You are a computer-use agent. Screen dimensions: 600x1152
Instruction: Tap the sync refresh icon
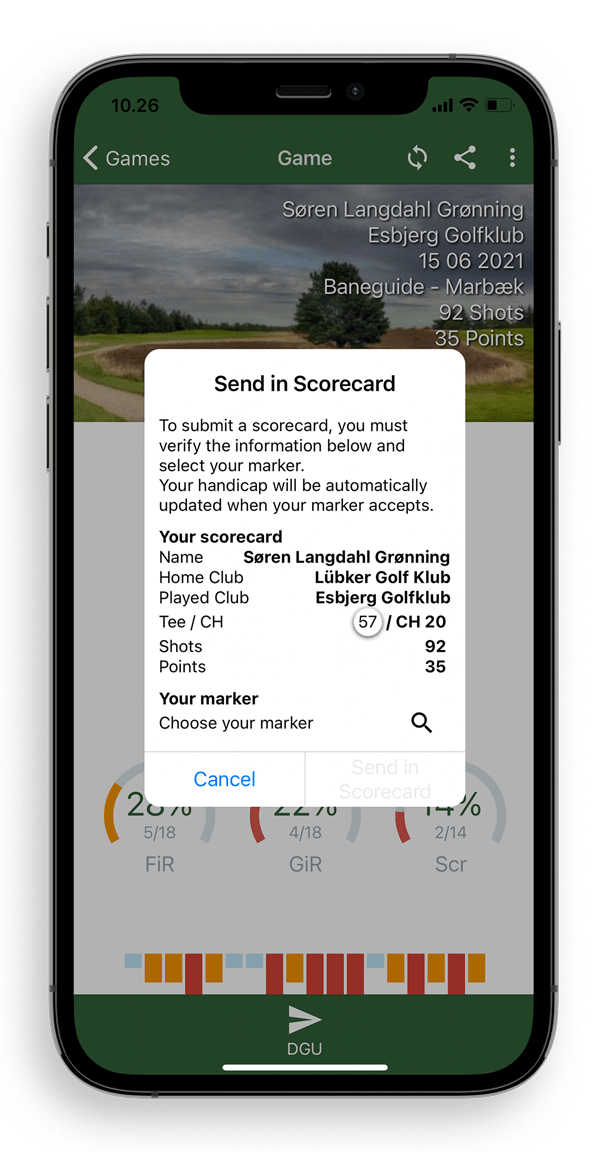point(417,158)
